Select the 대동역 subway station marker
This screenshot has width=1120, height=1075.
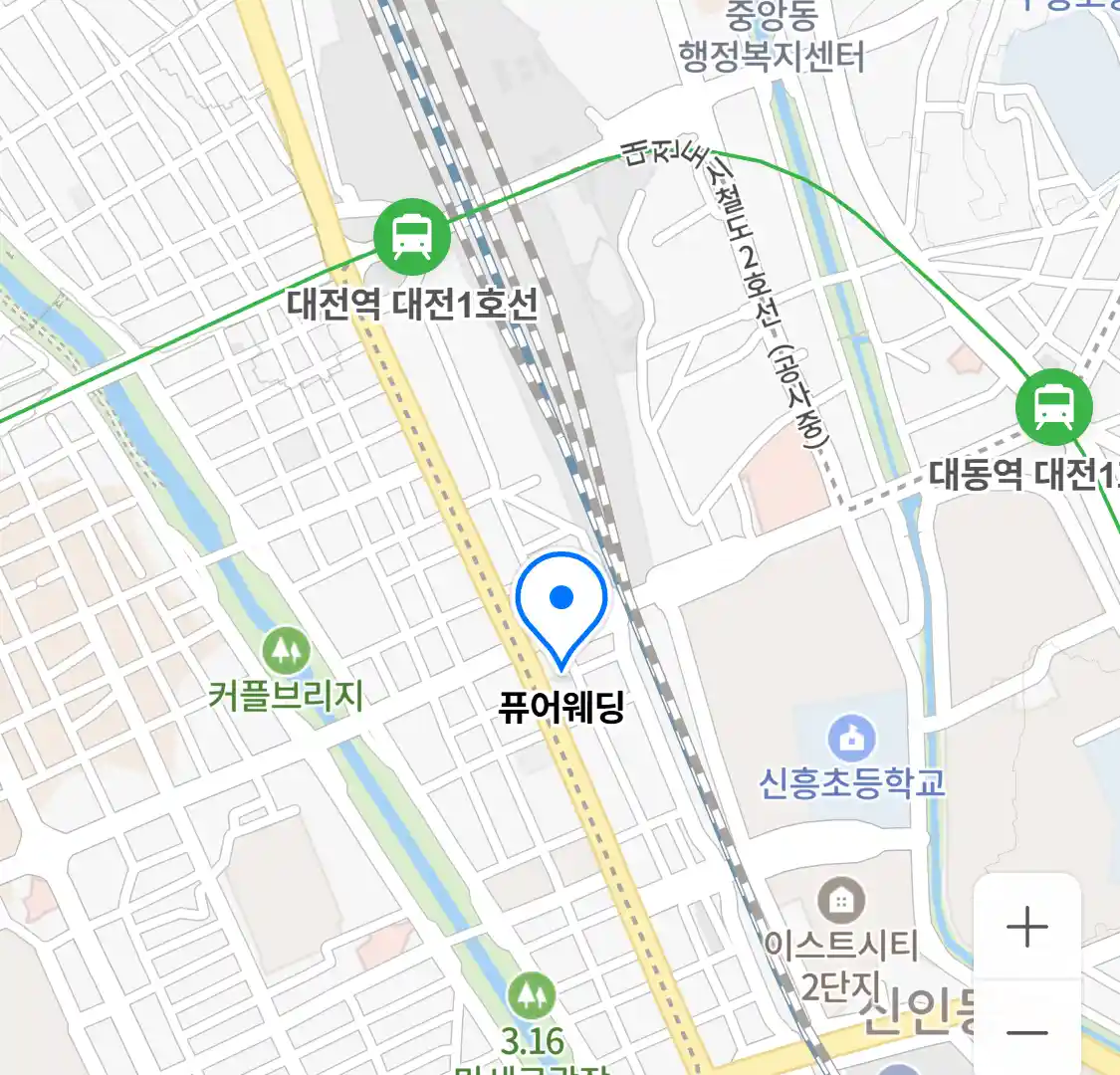click(1053, 406)
